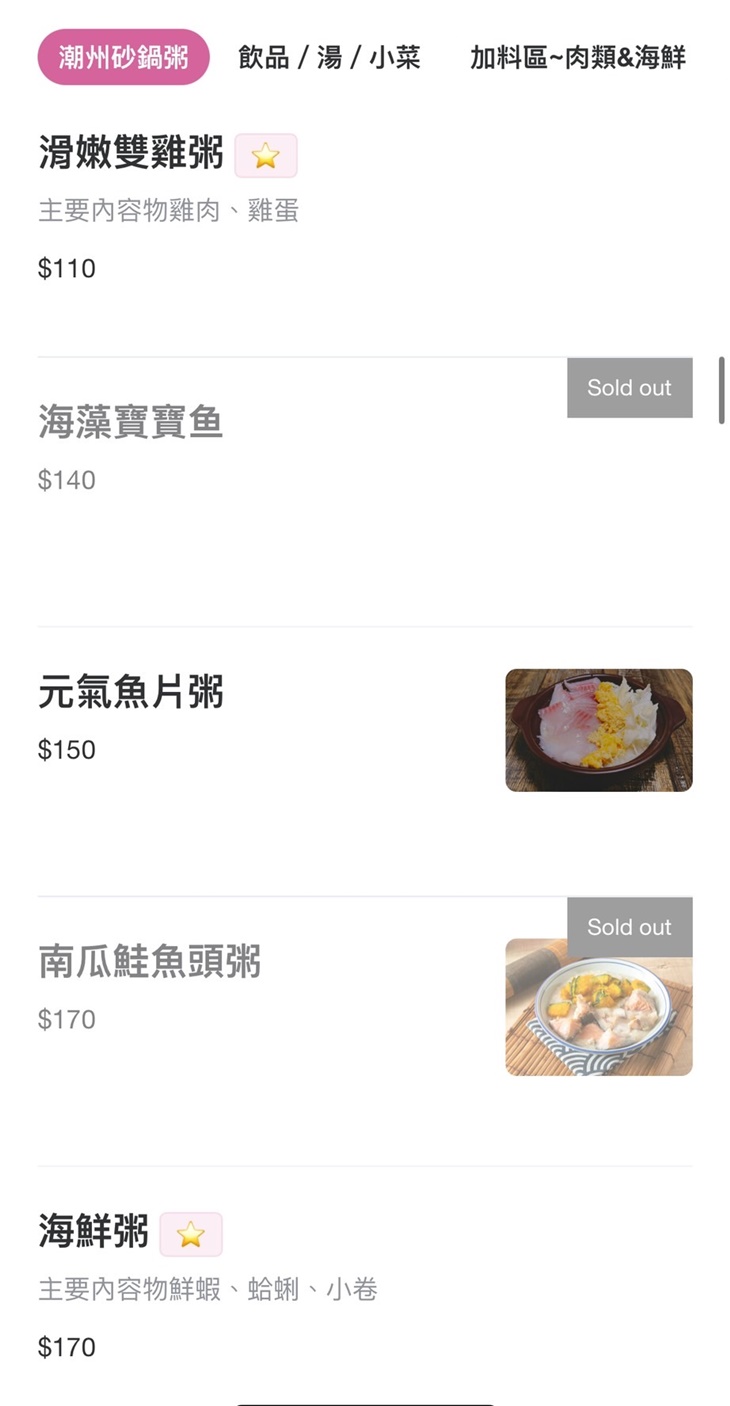Screen dimensions: 730x1406
Task: Click the scrollbar handle on the right
Action: click(722, 389)
